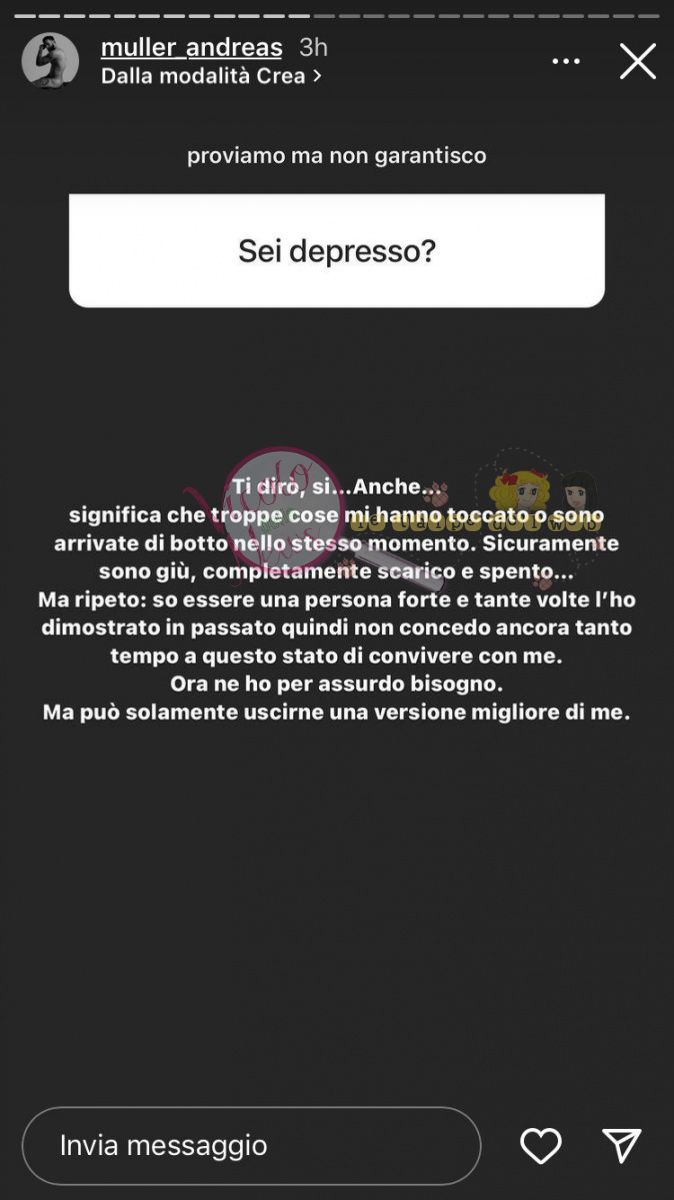
Task: Focus the 'Invia messaggio' reply field
Action: 250,1145
